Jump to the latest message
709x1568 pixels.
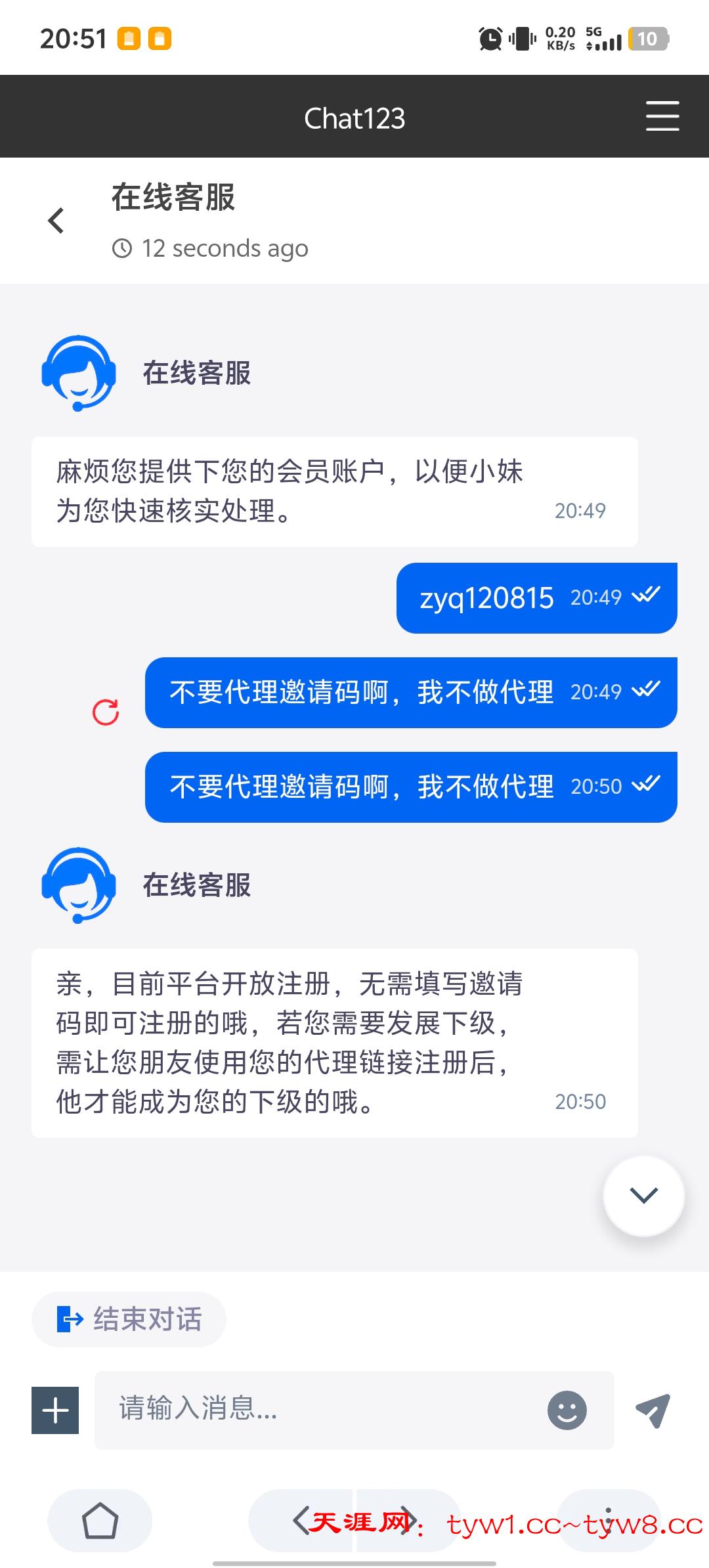(x=643, y=1196)
